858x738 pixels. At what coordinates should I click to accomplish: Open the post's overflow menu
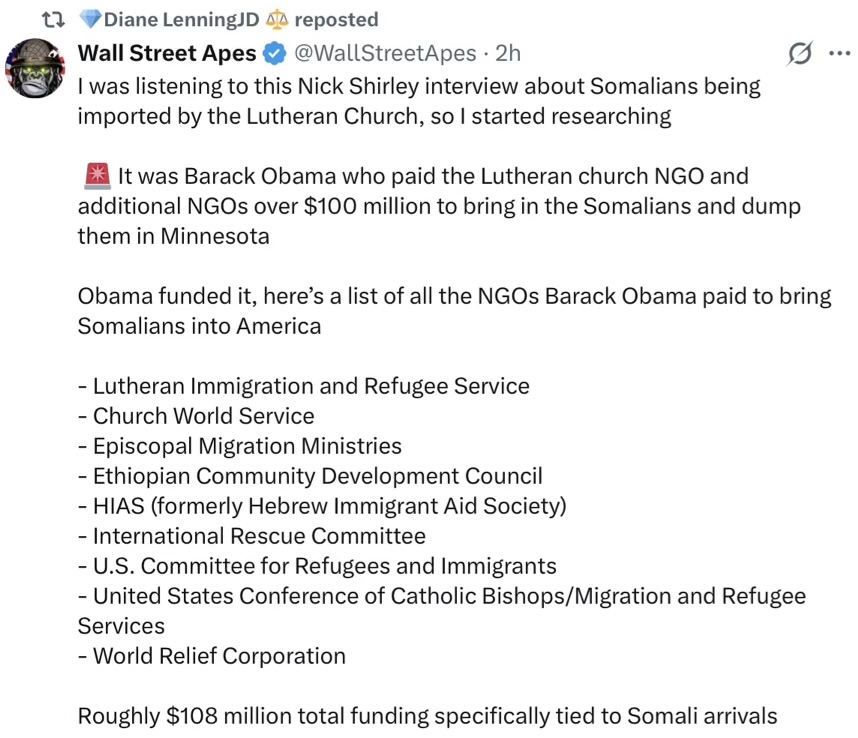838,54
